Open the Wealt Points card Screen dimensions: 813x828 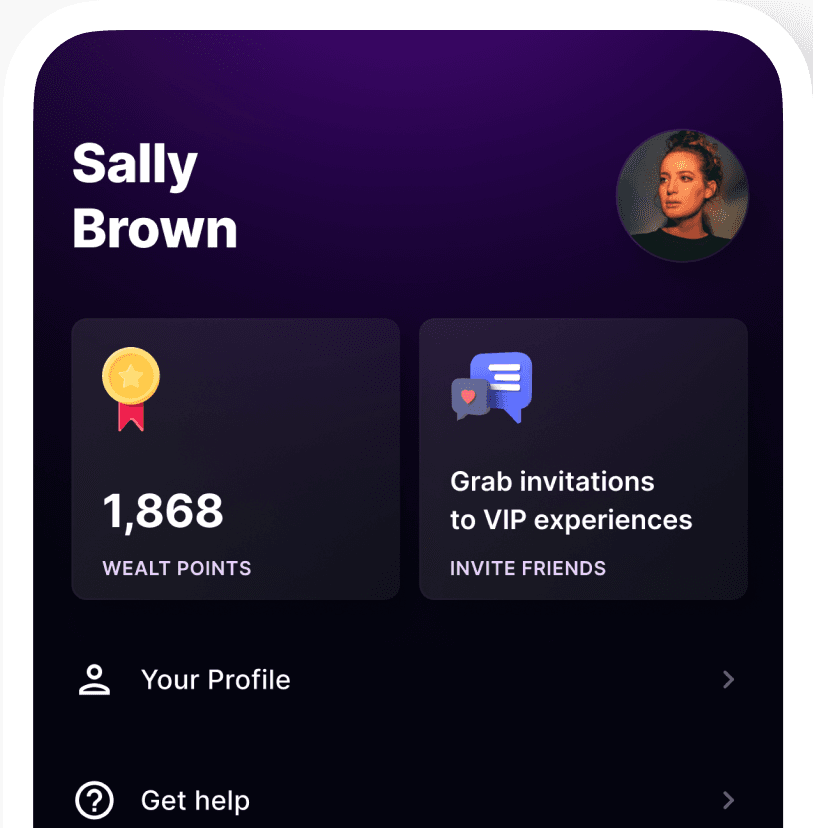(235, 459)
